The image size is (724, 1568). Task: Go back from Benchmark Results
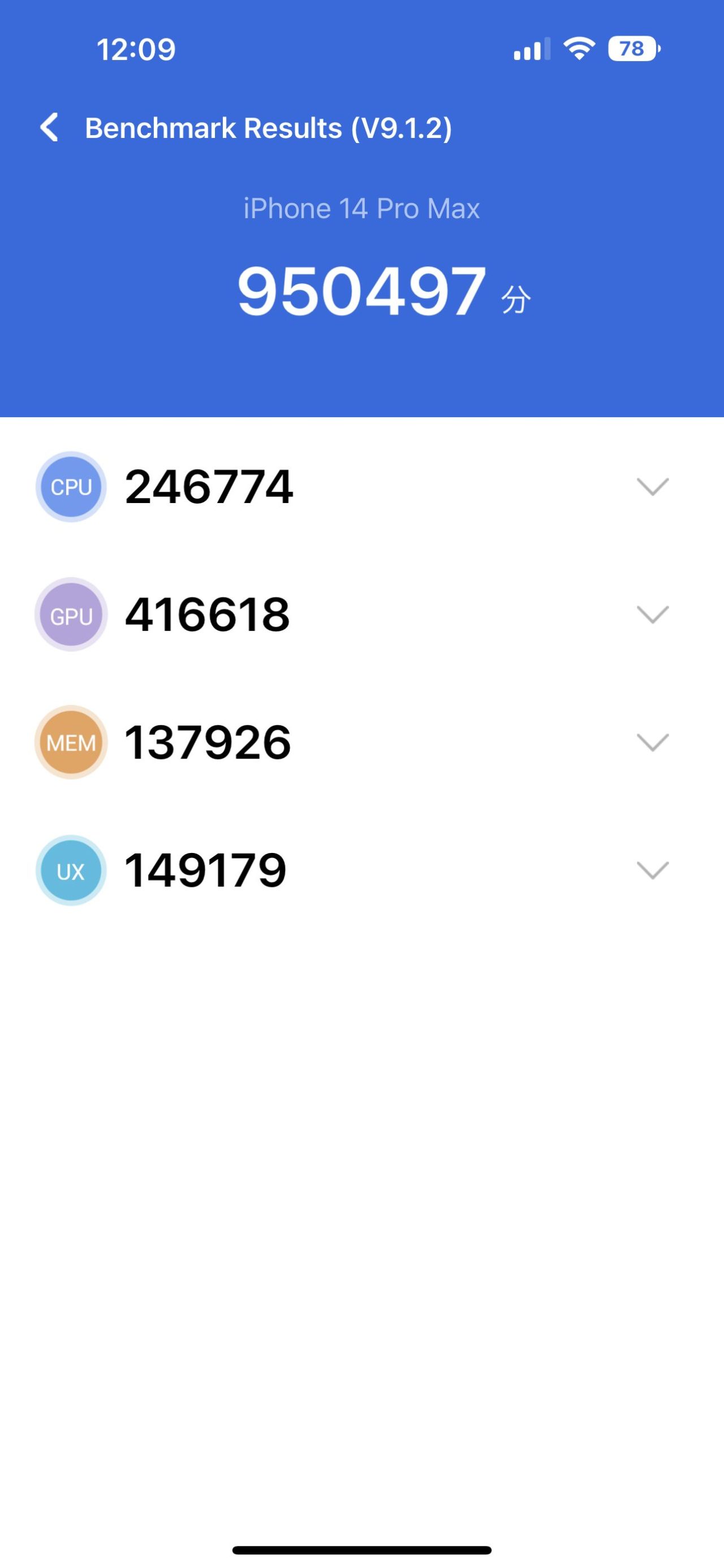point(49,128)
